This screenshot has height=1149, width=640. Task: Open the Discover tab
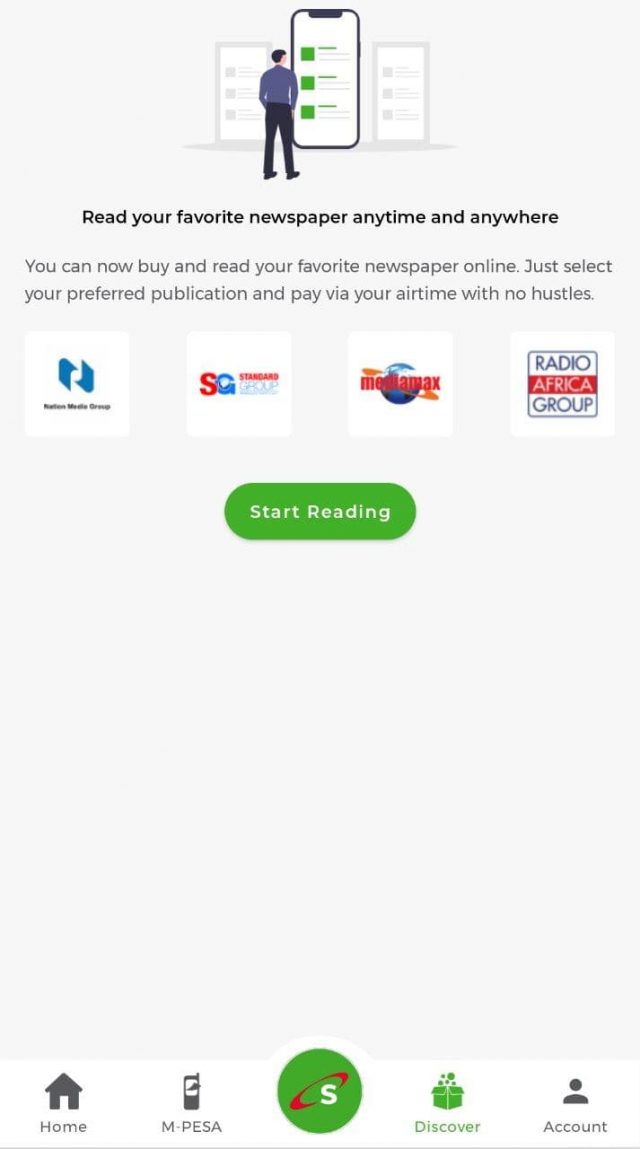(447, 1104)
